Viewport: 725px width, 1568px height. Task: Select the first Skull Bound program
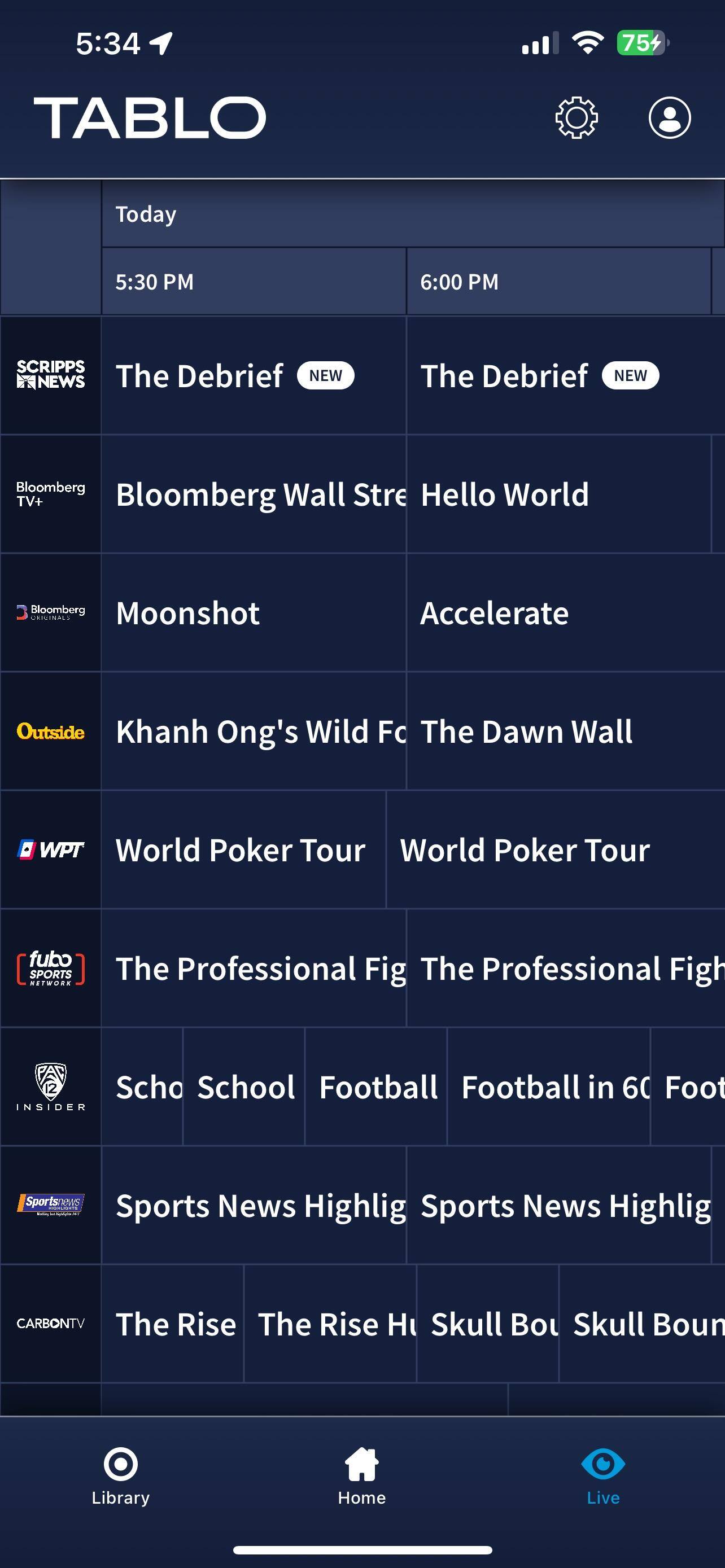487,1325
